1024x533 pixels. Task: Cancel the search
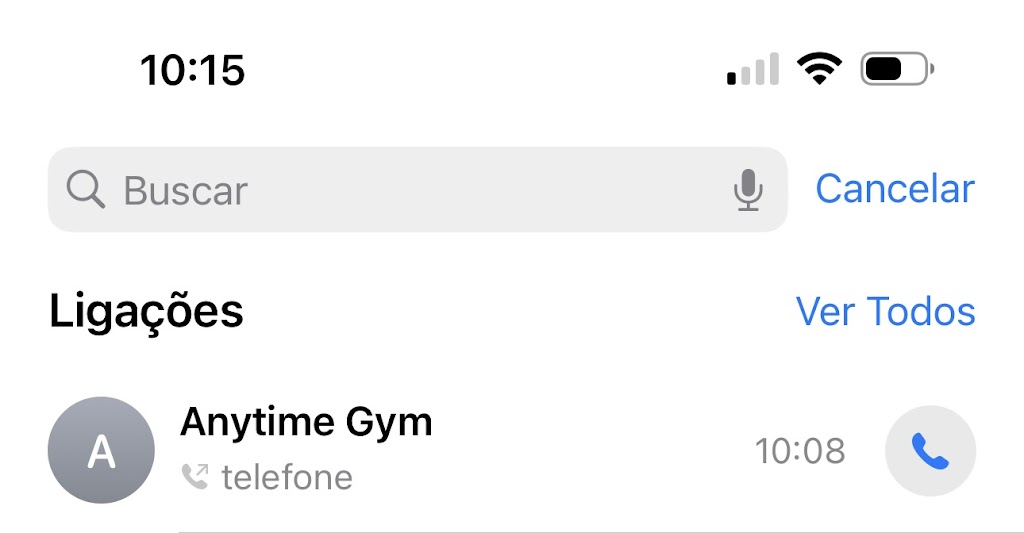pos(894,189)
